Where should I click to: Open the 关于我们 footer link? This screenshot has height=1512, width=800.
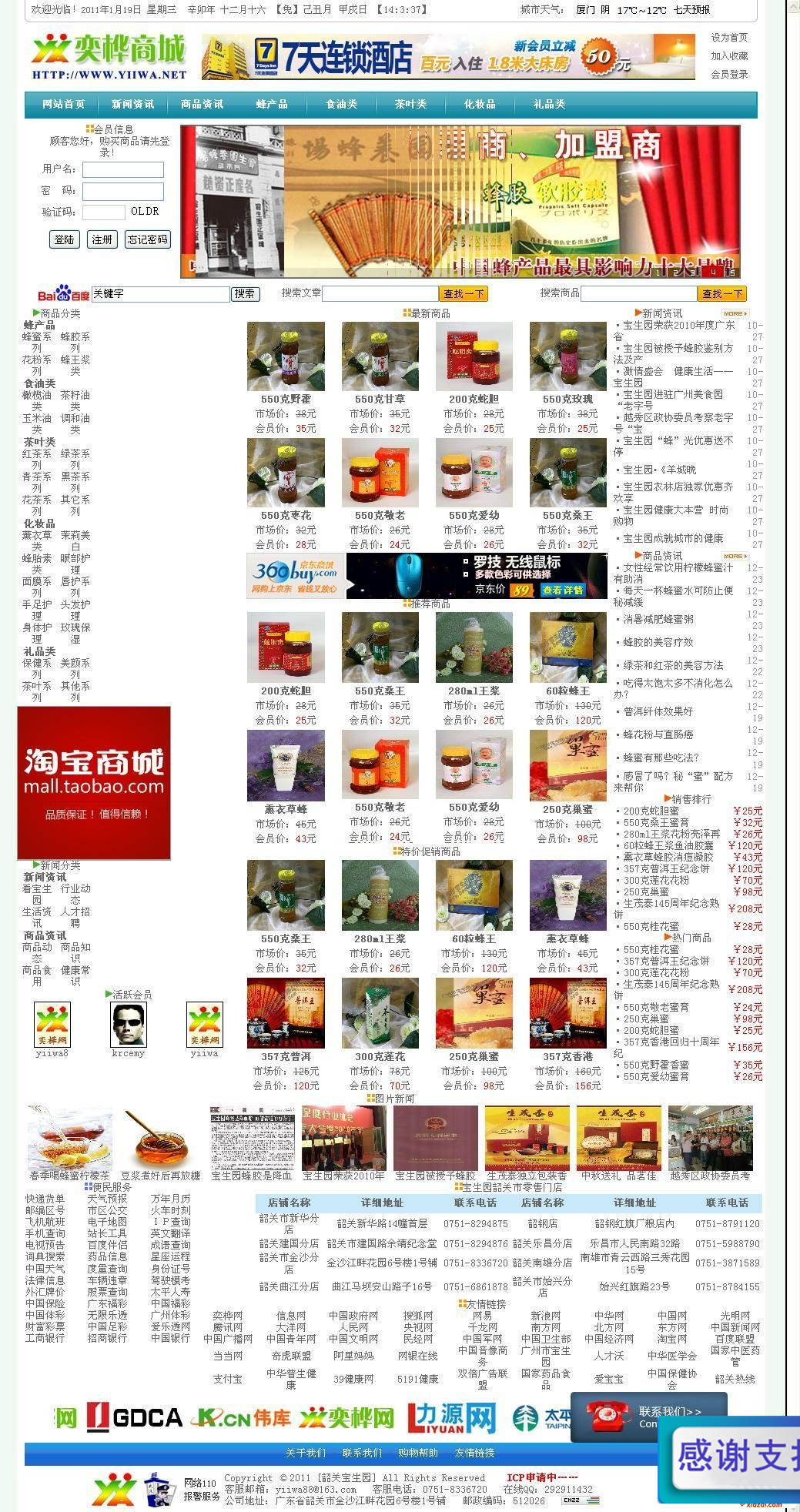coord(305,1453)
